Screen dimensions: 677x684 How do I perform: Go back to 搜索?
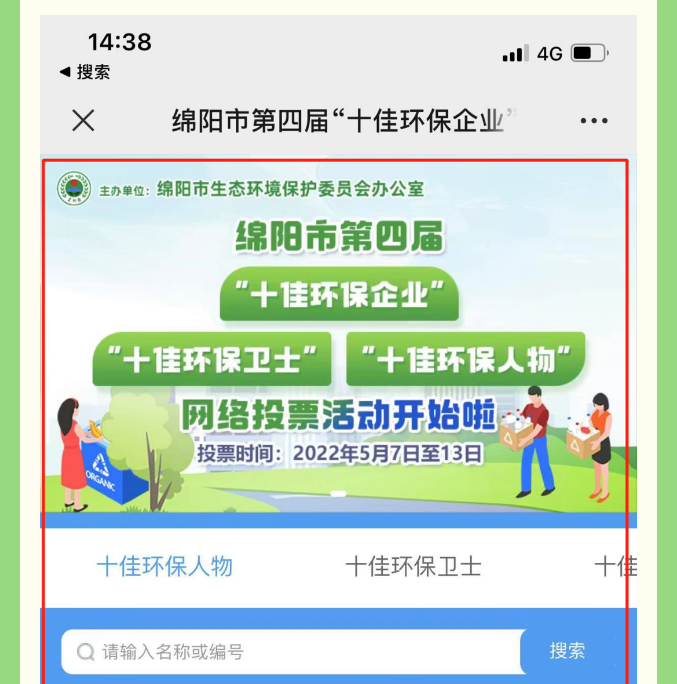pyautogui.click(x=85, y=72)
